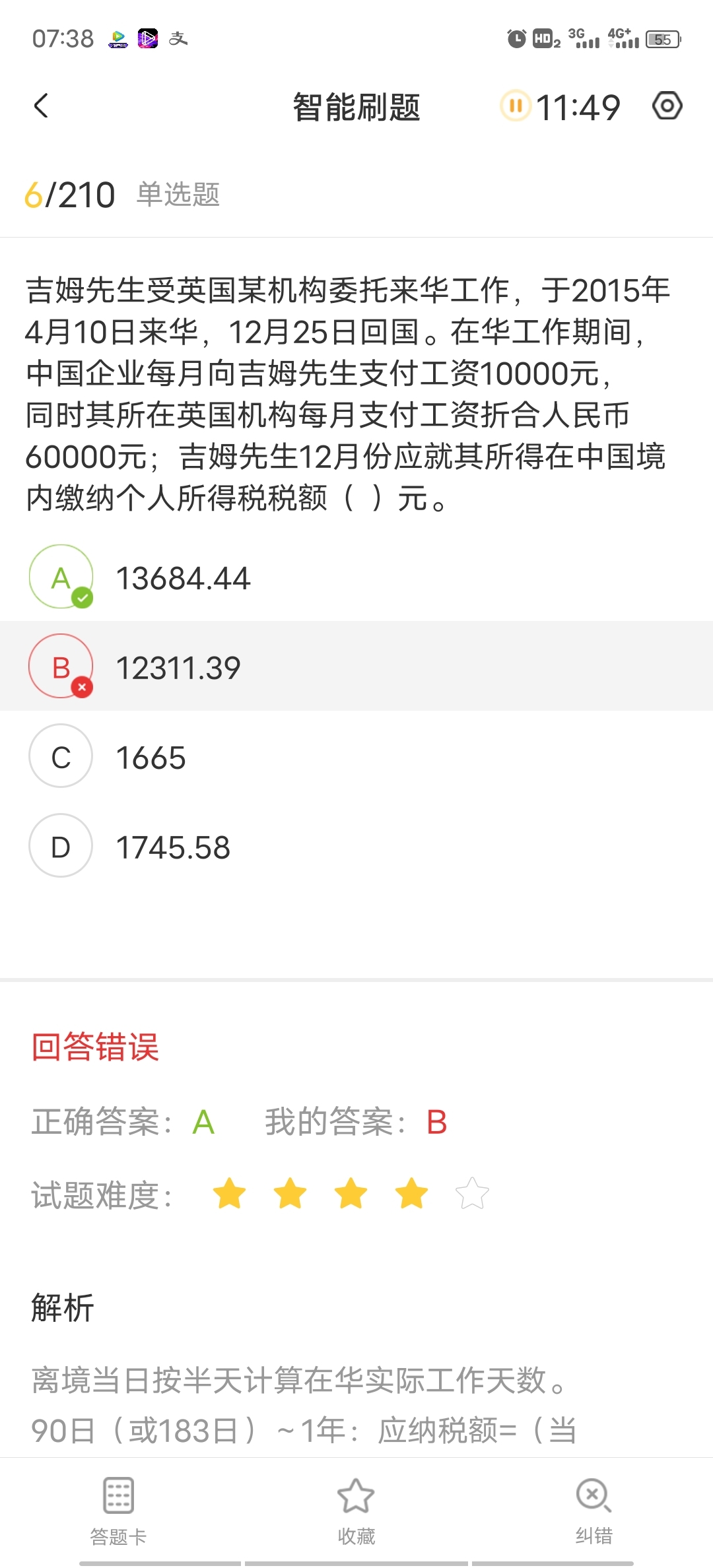Go back from the quiz screen
Screen dimensions: 713x1568
41,106
